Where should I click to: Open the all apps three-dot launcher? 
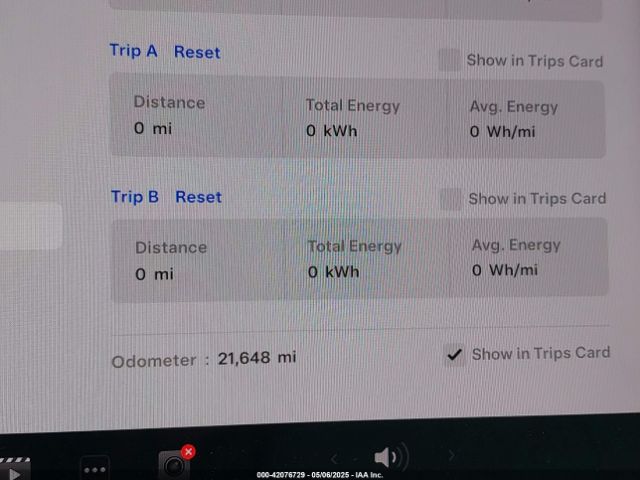95,468
